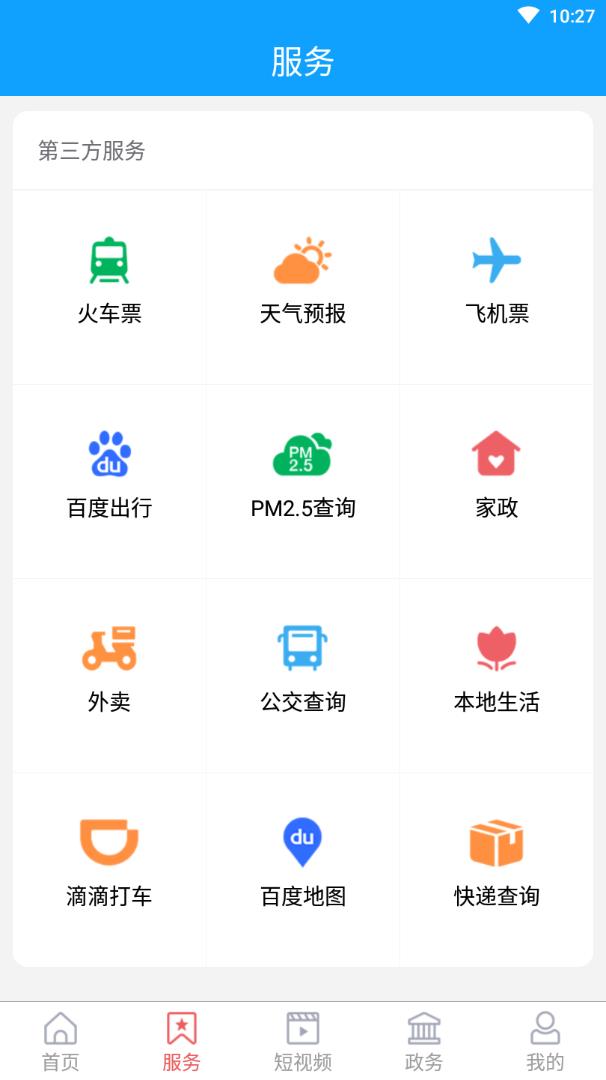Open PM2.5查询 air quality lookup
Image resolution: width=606 pixels, height=1080 pixels.
(303, 477)
